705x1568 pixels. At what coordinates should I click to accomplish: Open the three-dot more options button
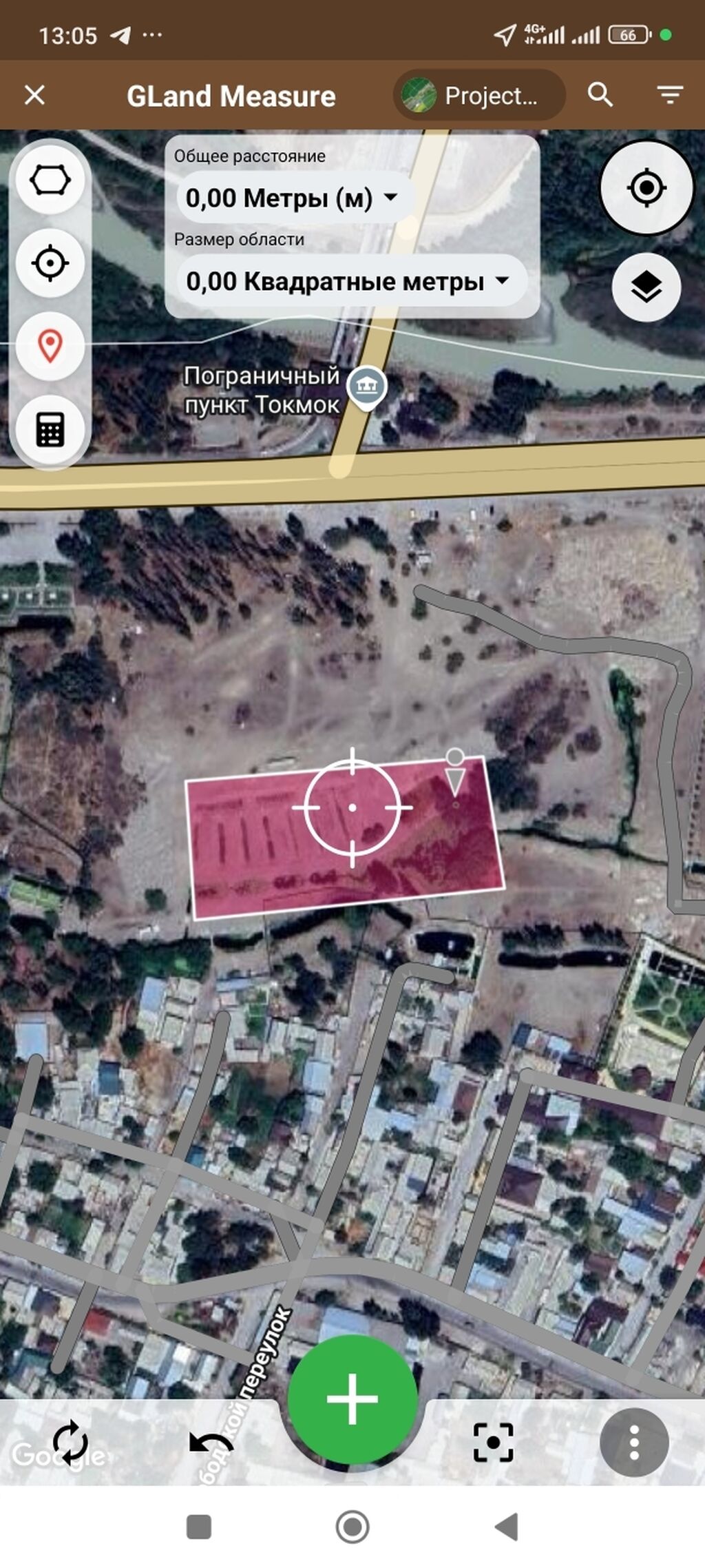coord(634,1442)
